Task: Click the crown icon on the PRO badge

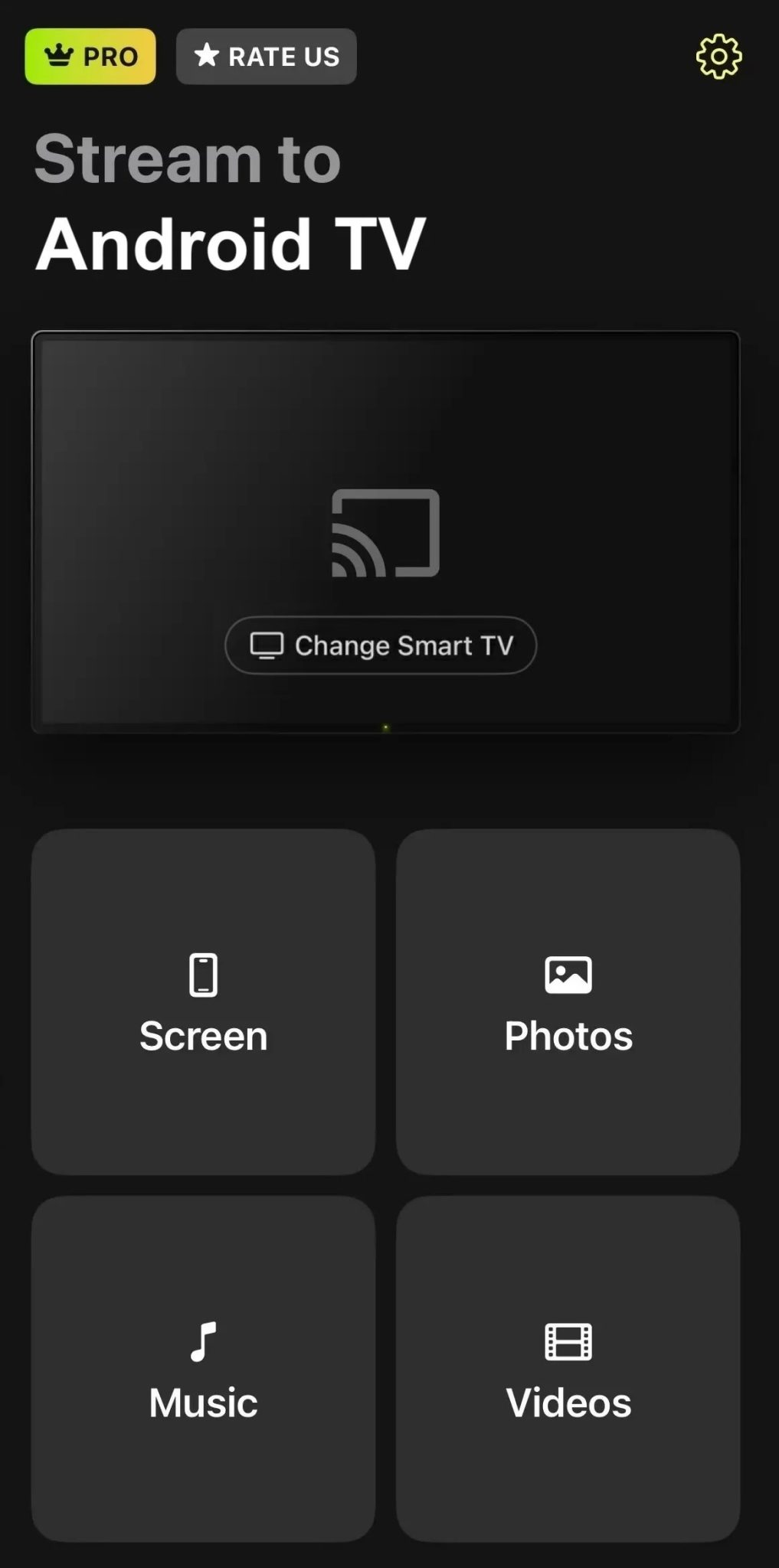Action: point(57,55)
